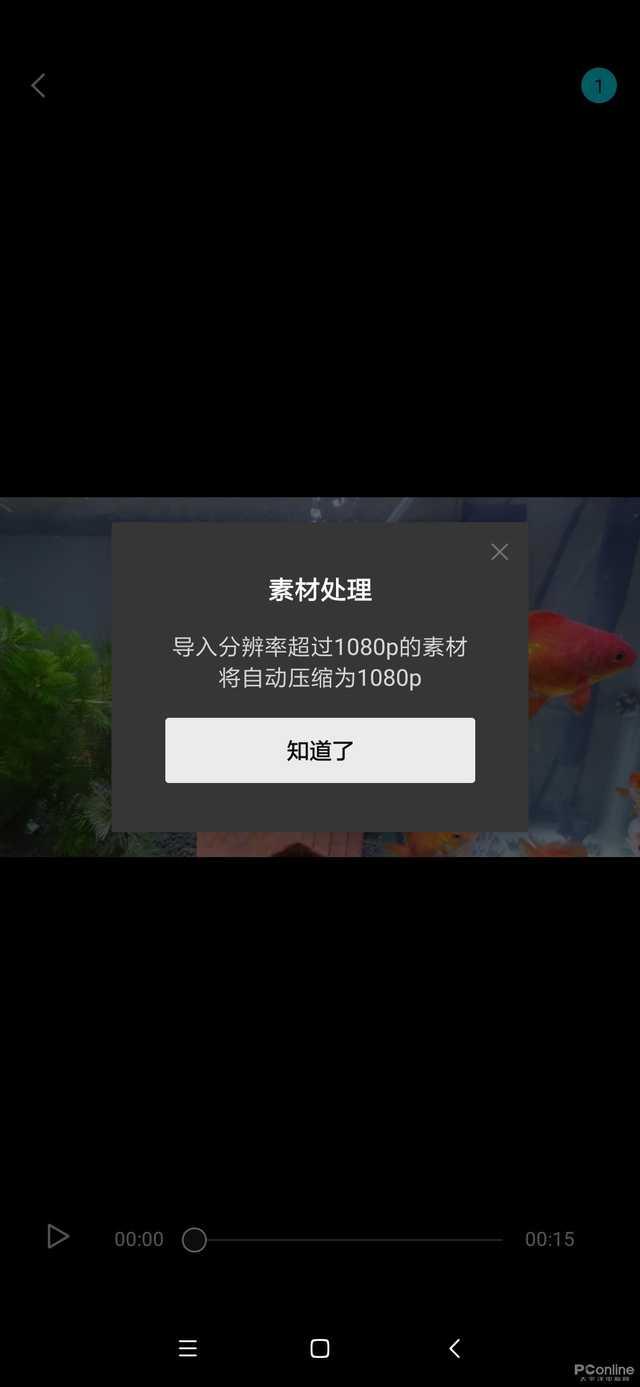Close the 素材处理 dialog with the X
This screenshot has width=640, height=1387.
coord(500,552)
